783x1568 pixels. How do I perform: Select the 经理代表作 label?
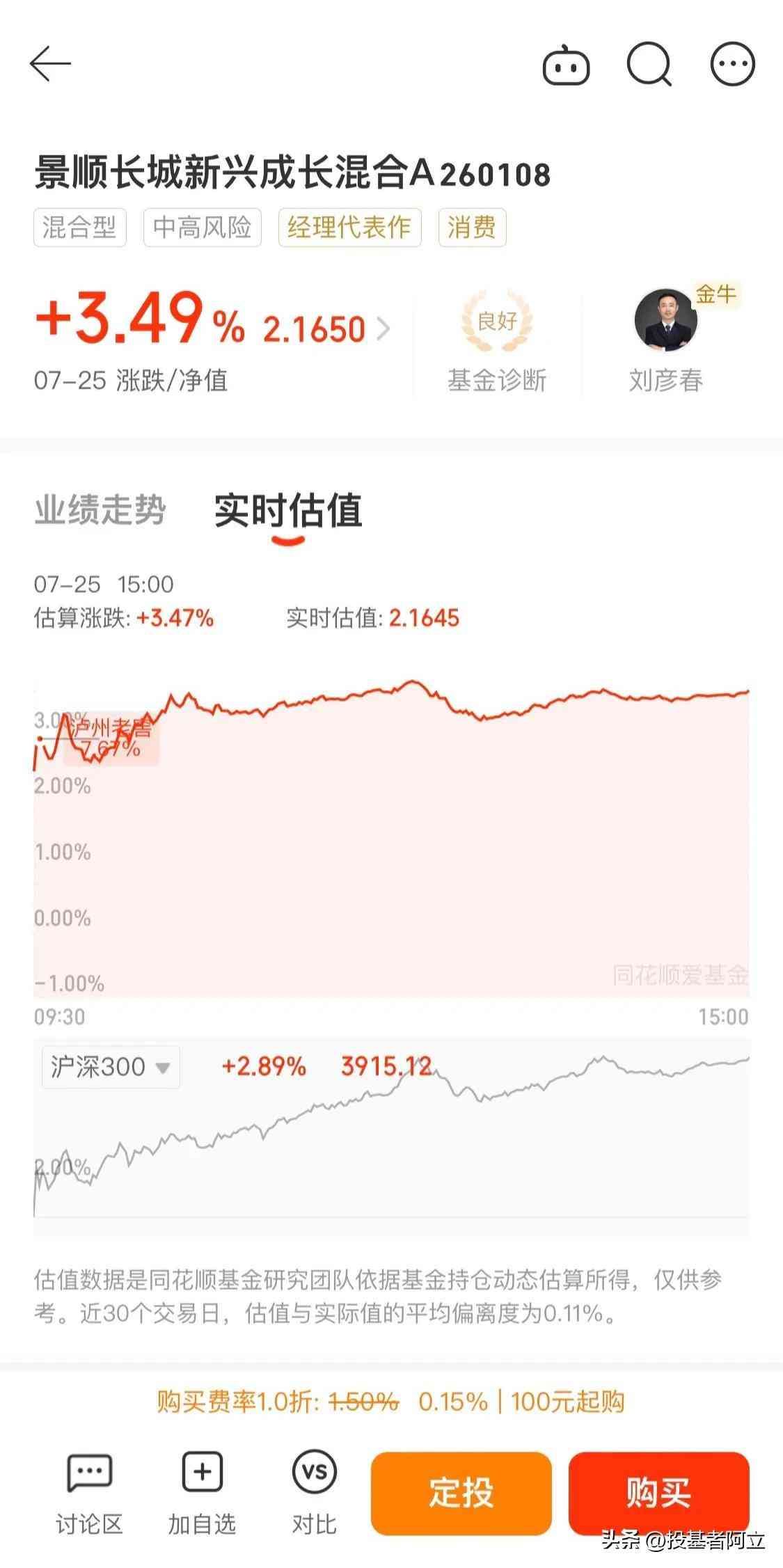coord(349,228)
